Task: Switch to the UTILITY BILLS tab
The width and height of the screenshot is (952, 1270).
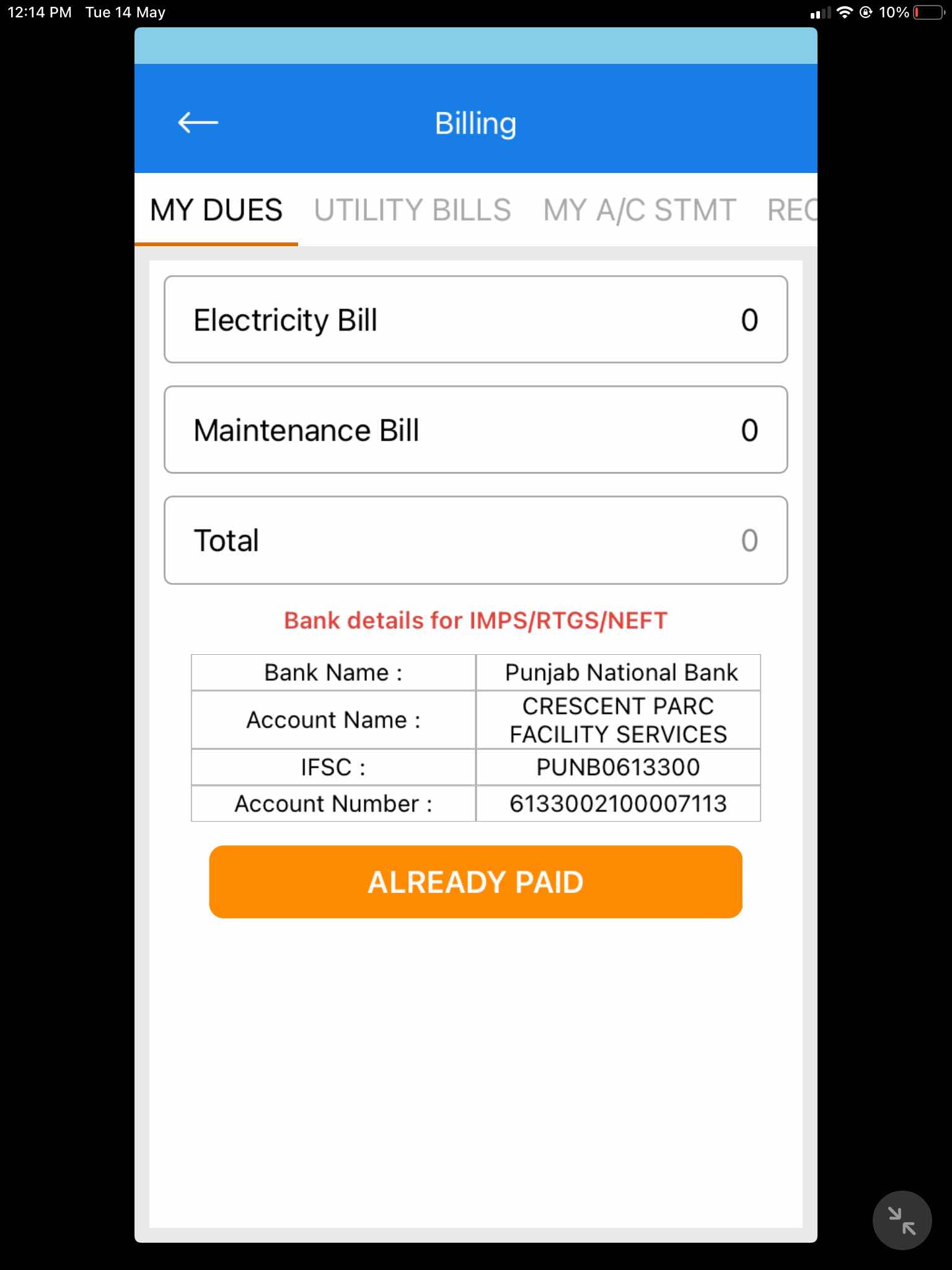Action: tap(412, 210)
